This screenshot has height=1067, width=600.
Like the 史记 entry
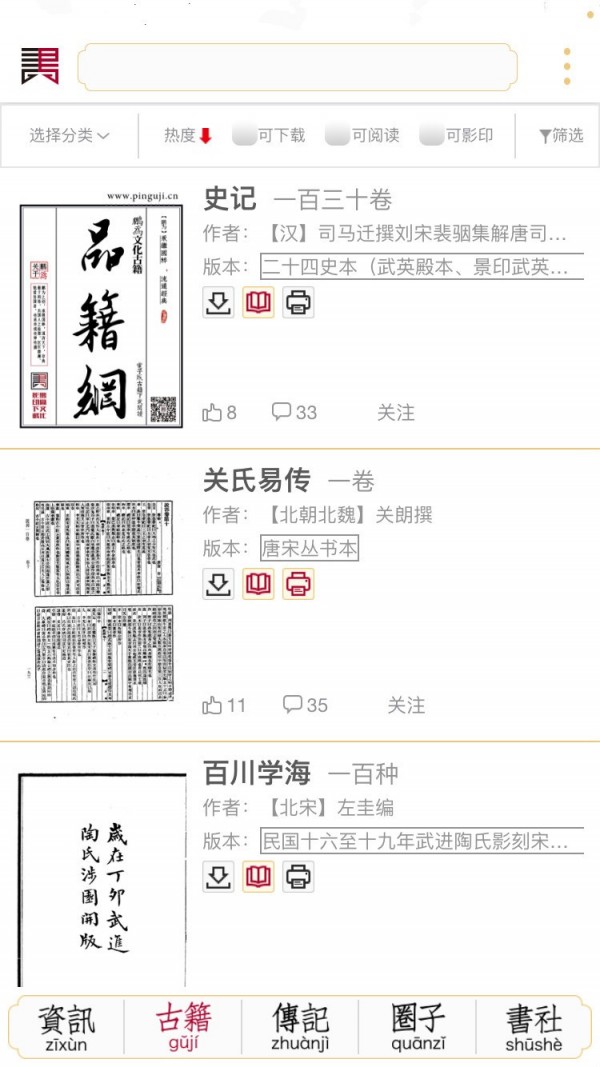(220, 412)
